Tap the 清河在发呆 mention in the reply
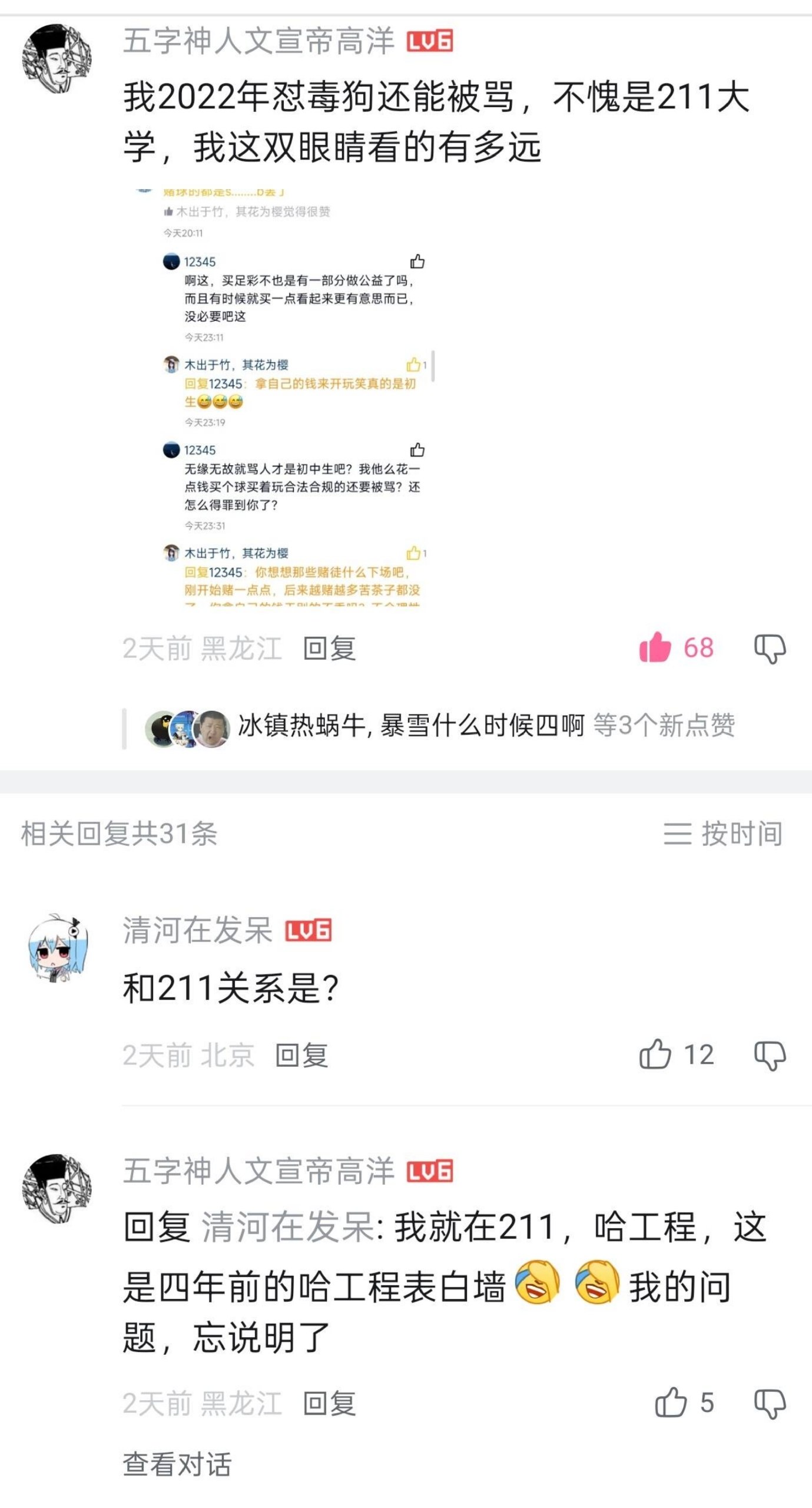Screen dimensions: 812x1508 [288, 1228]
